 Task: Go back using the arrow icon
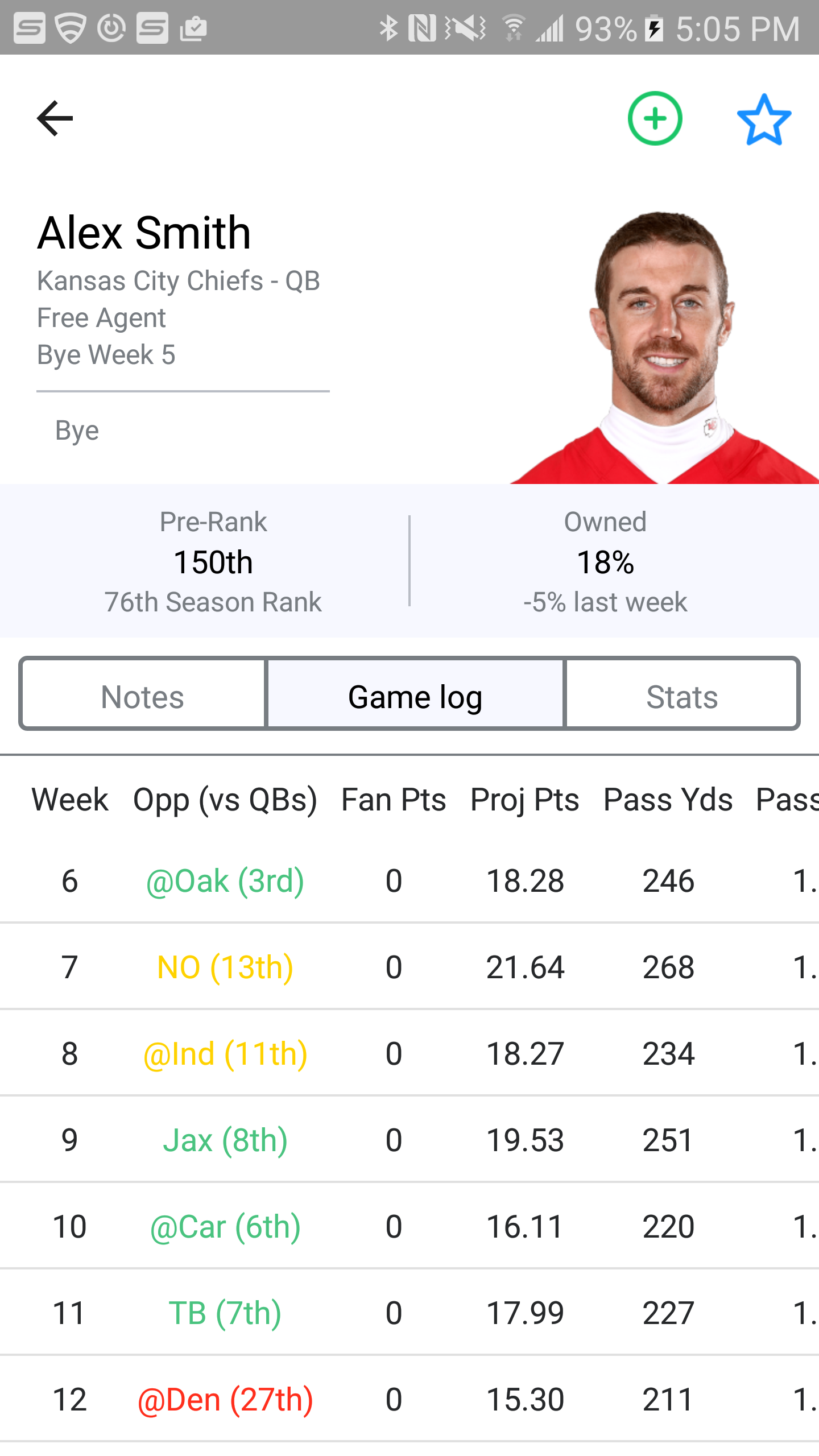tap(55, 118)
